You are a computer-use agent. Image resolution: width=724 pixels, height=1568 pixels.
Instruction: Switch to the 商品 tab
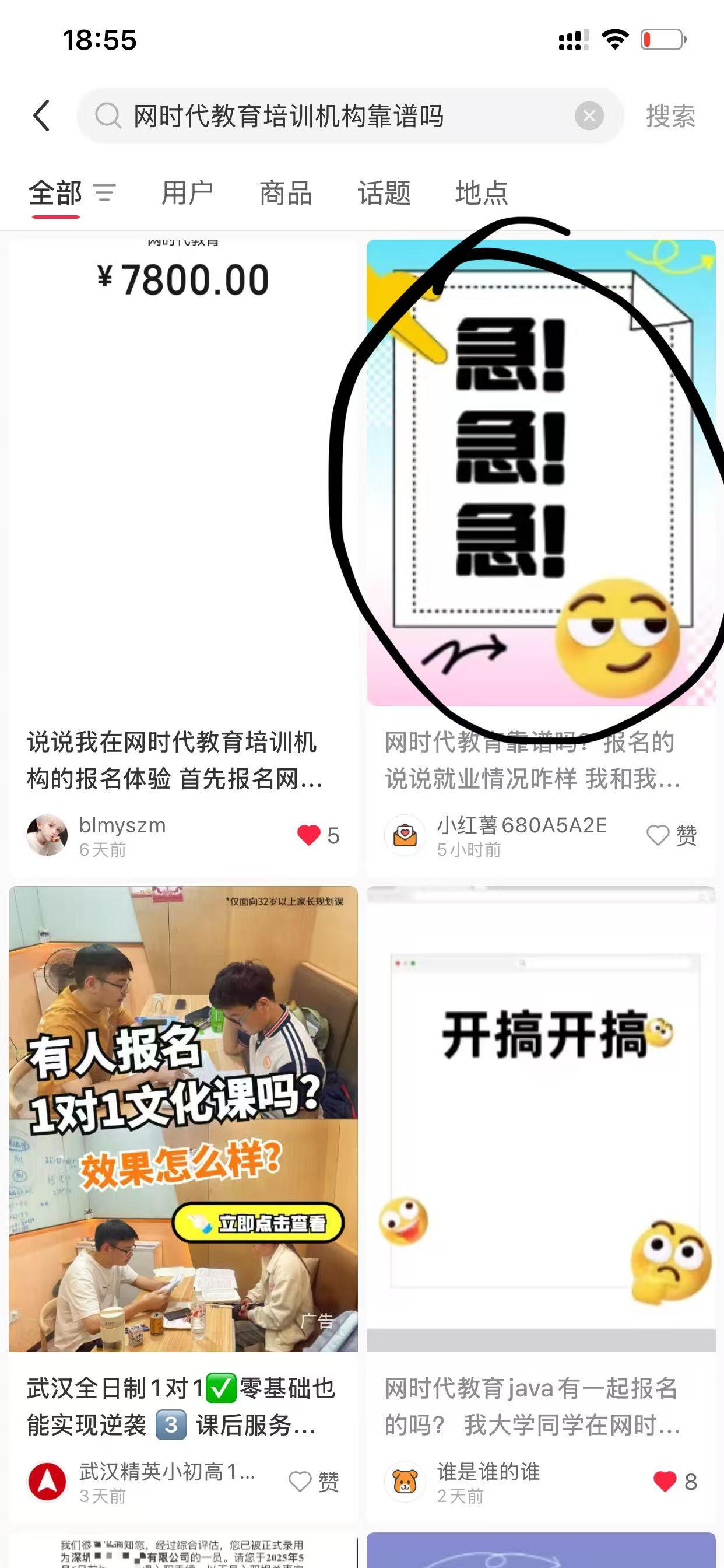click(285, 194)
